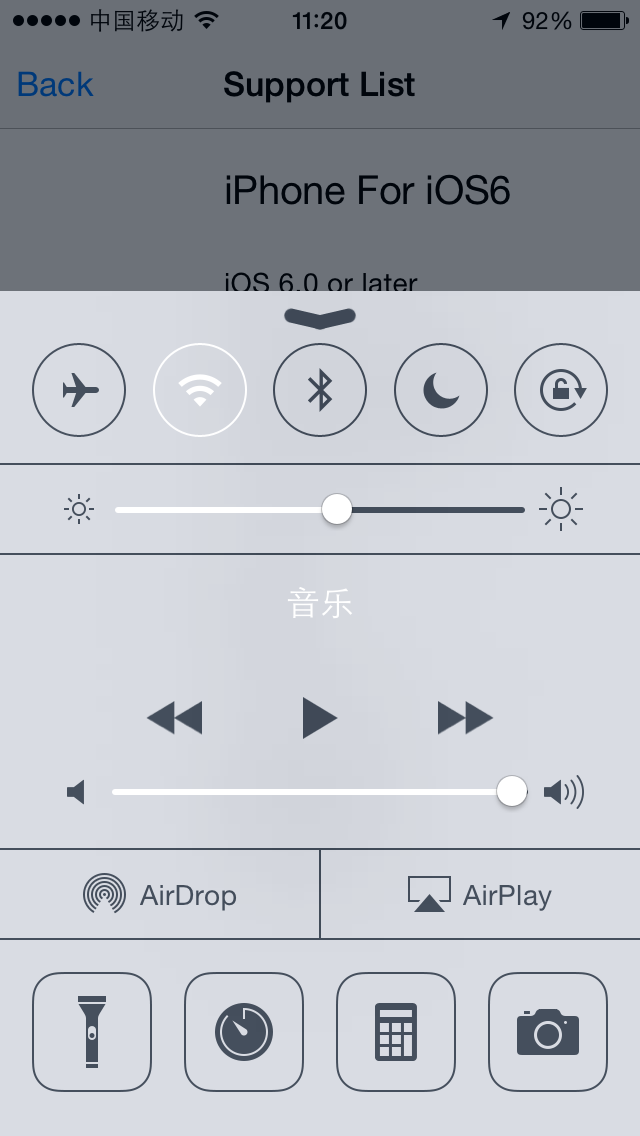
Task: Tap the volume slider track
Action: 320,792
